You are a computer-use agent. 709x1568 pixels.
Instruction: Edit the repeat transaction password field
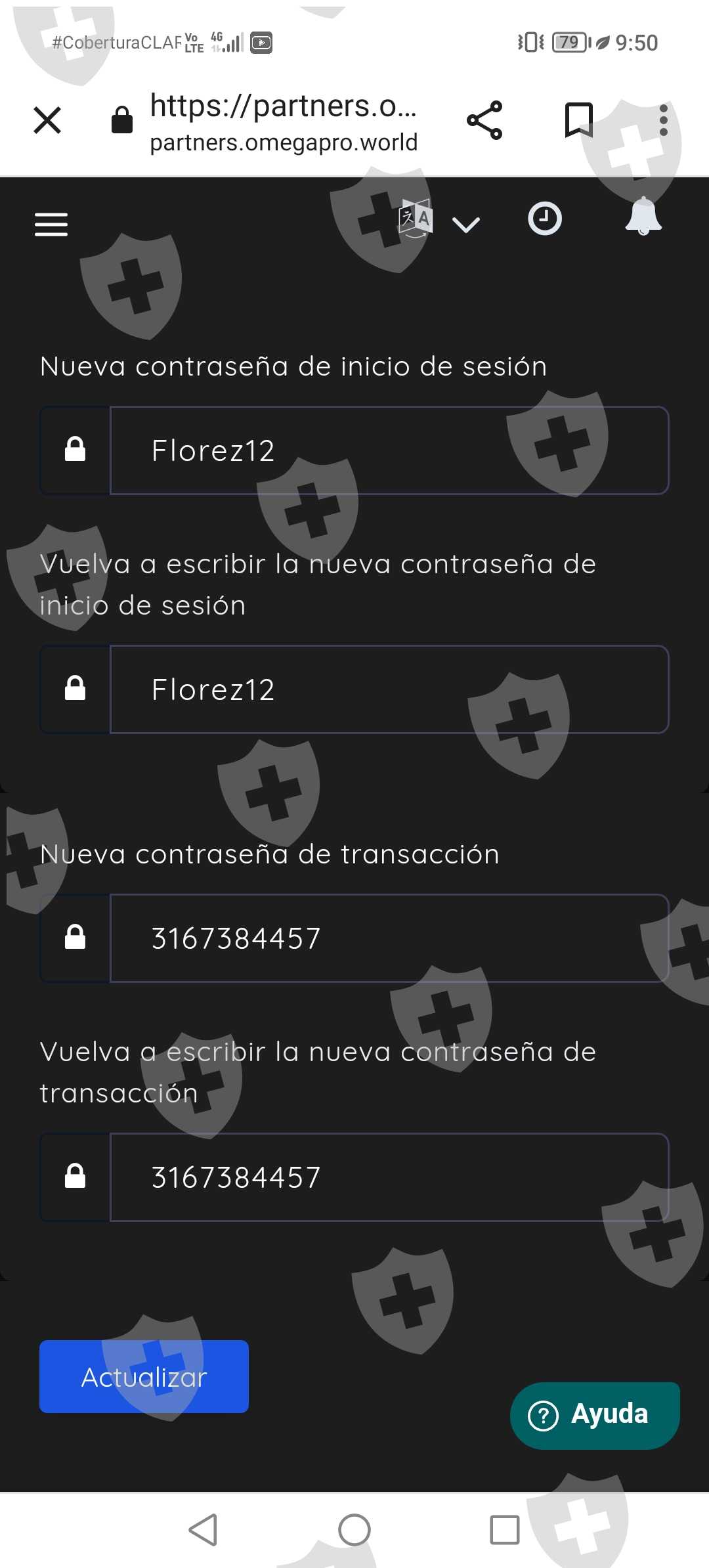[390, 1177]
